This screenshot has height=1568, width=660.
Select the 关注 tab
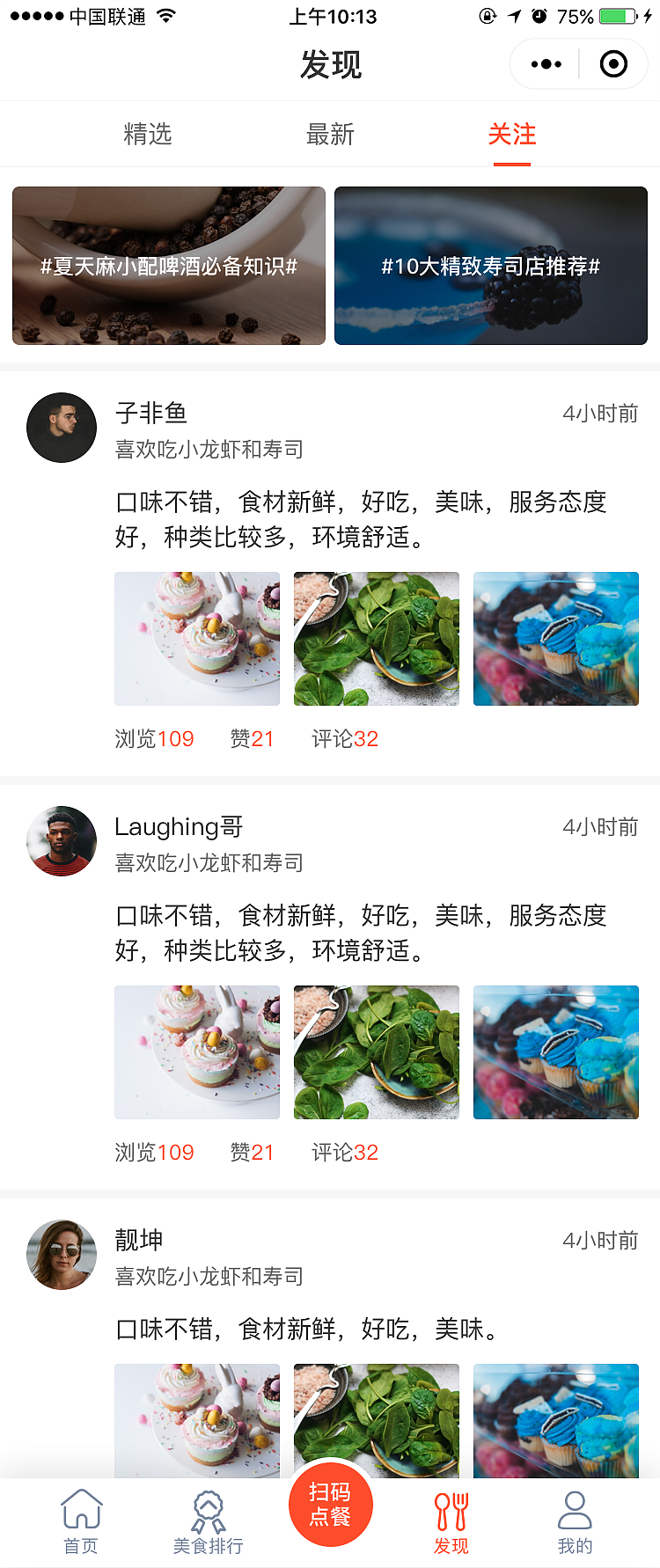(512, 134)
